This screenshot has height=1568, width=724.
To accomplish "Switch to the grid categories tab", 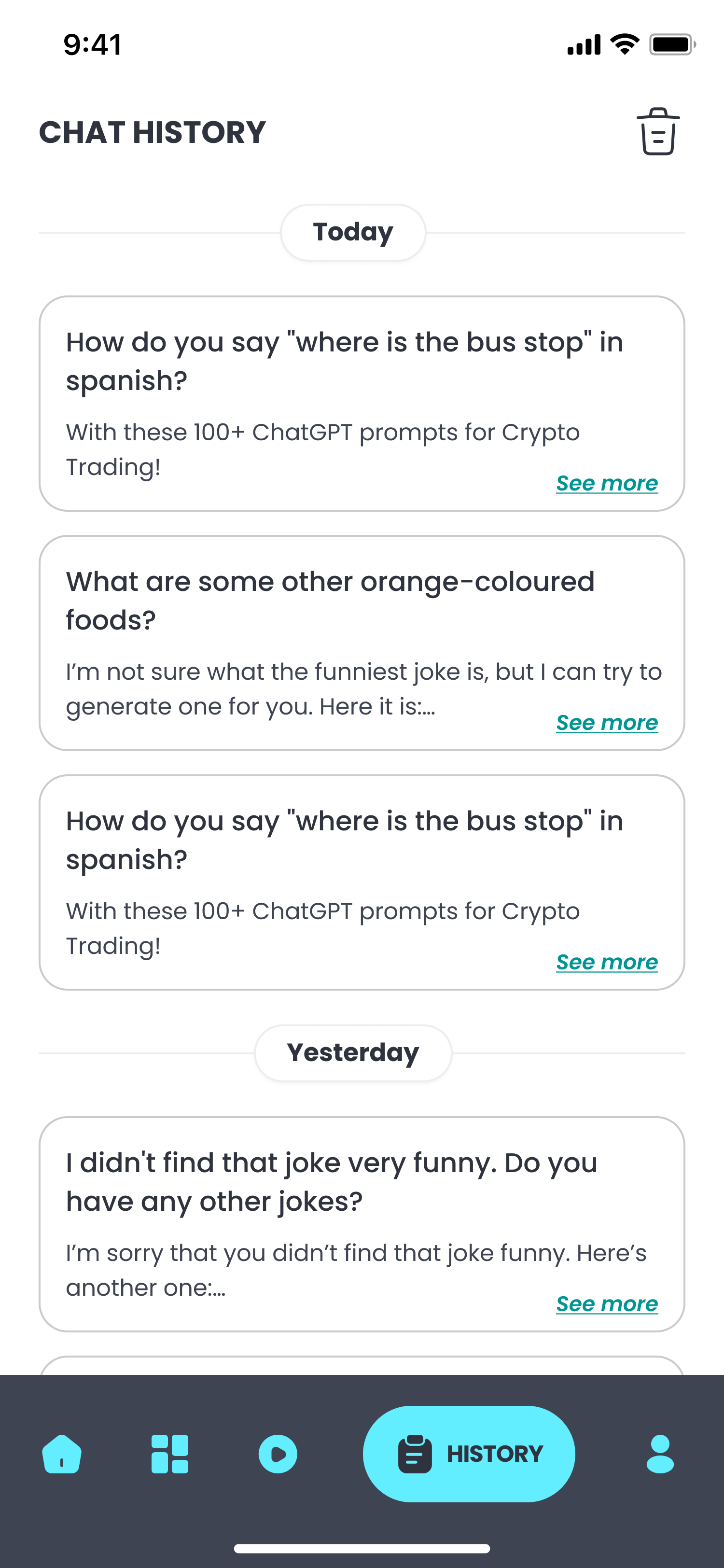I will [x=170, y=1454].
